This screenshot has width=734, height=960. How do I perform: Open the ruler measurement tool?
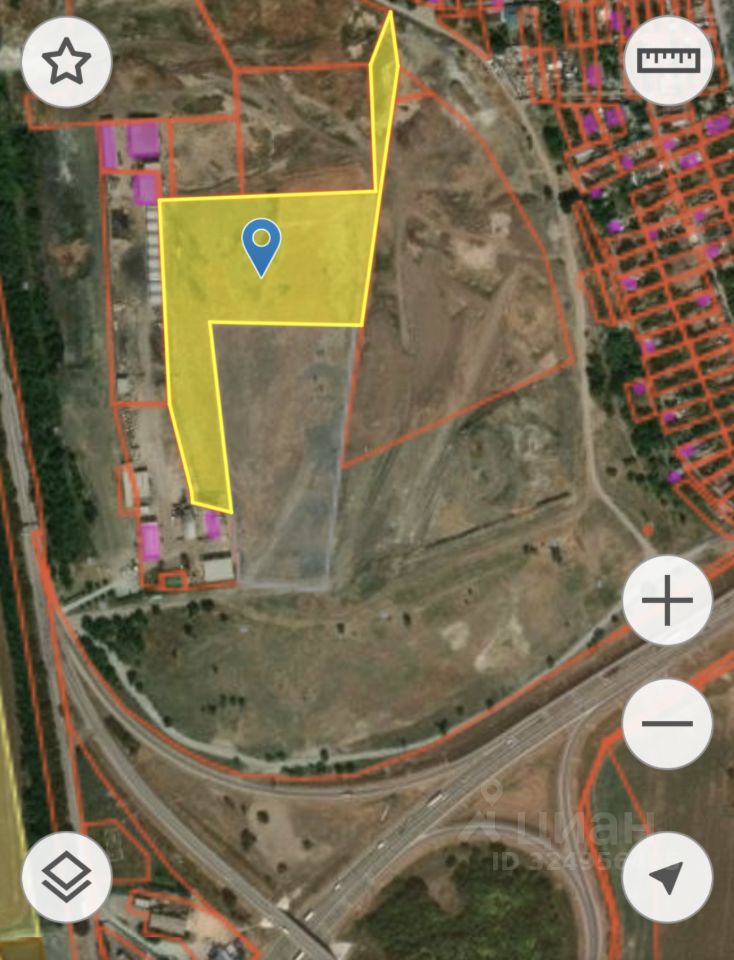click(x=668, y=61)
